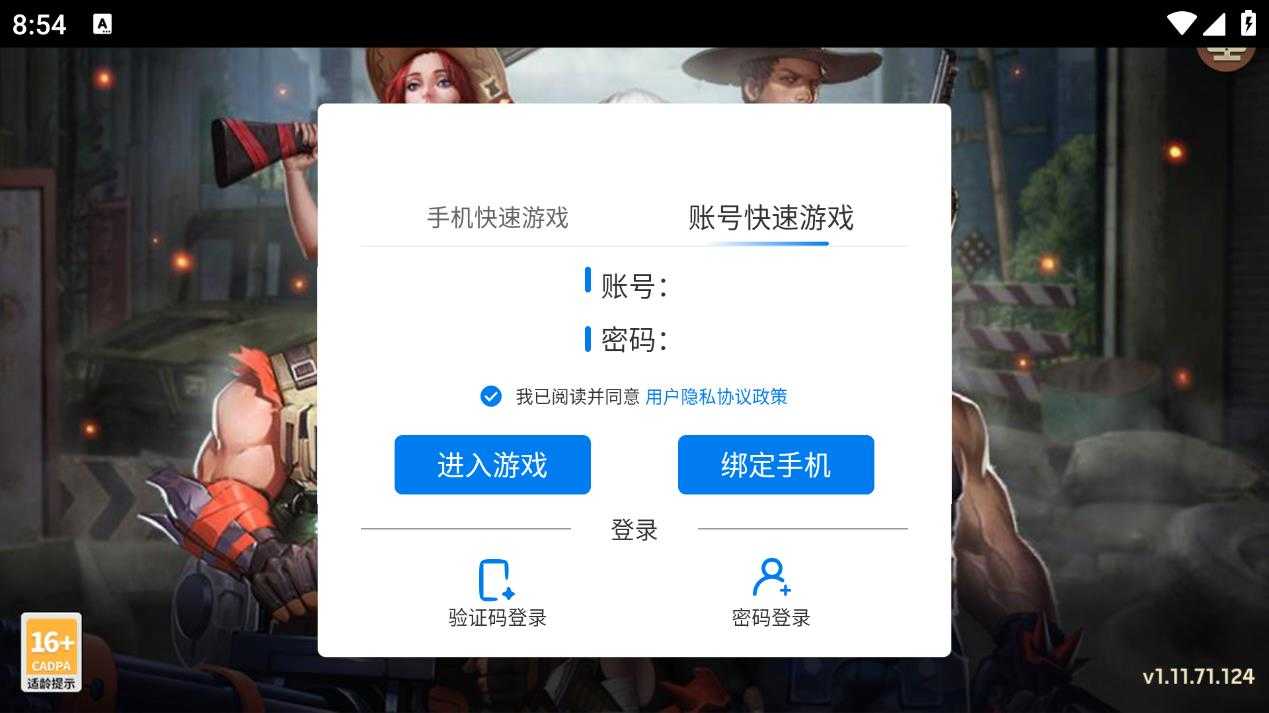The width and height of the screenshot is (1269, 713).
Task: Open the 用户隐私协议政策 link
Action: tap(716, 396)
